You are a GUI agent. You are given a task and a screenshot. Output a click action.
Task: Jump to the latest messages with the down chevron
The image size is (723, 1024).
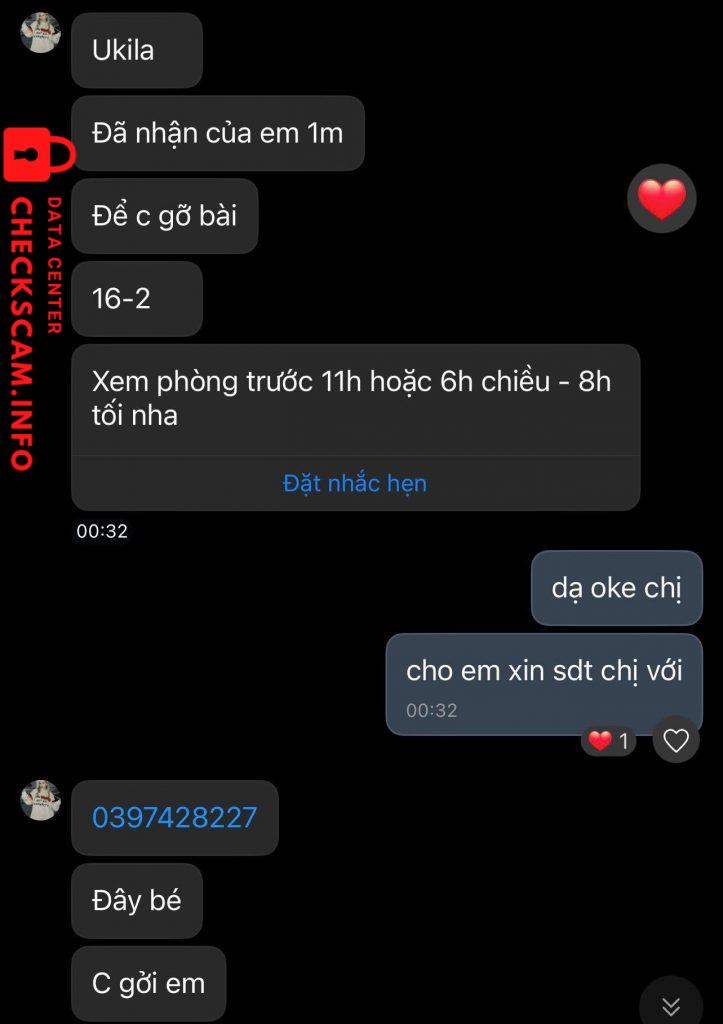point(671,1004)
